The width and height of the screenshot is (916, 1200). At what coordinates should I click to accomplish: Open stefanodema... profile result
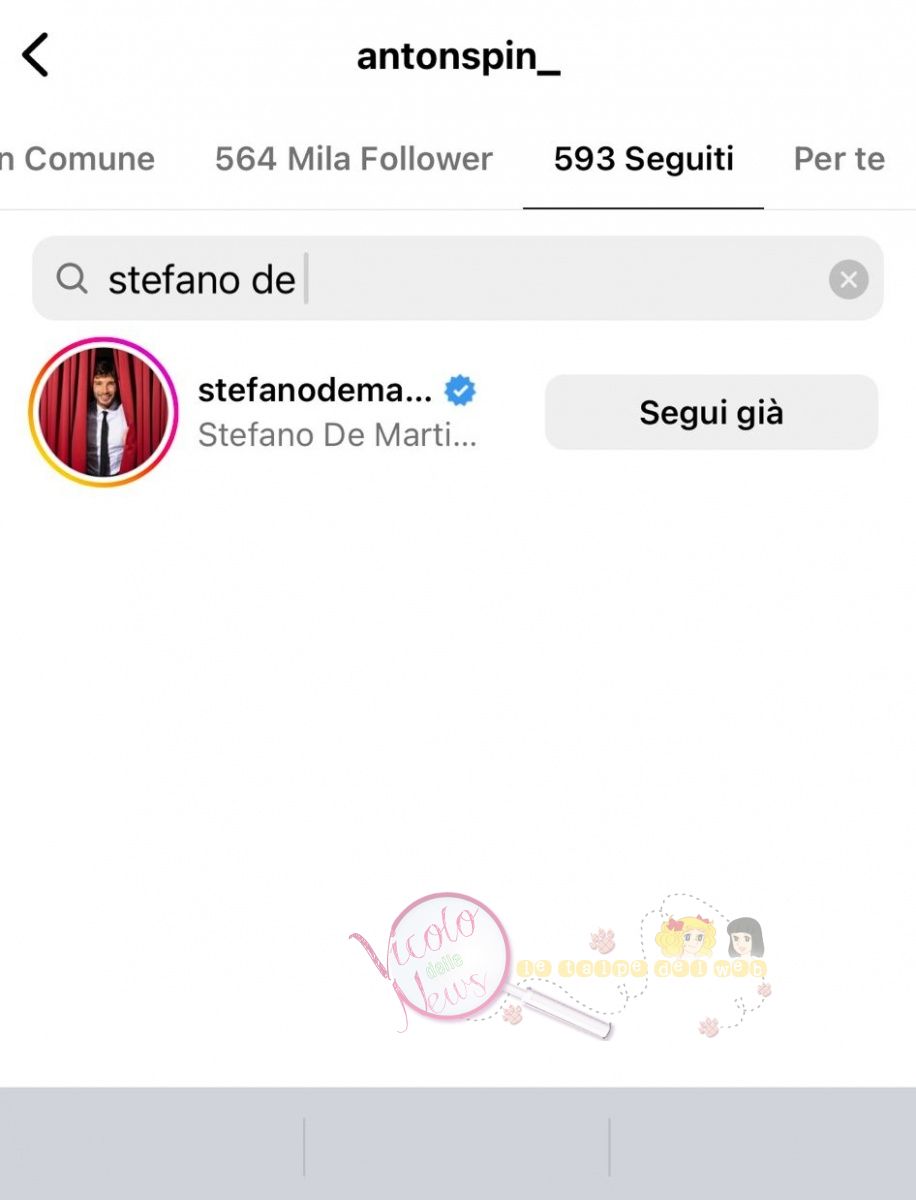(315, 391)
